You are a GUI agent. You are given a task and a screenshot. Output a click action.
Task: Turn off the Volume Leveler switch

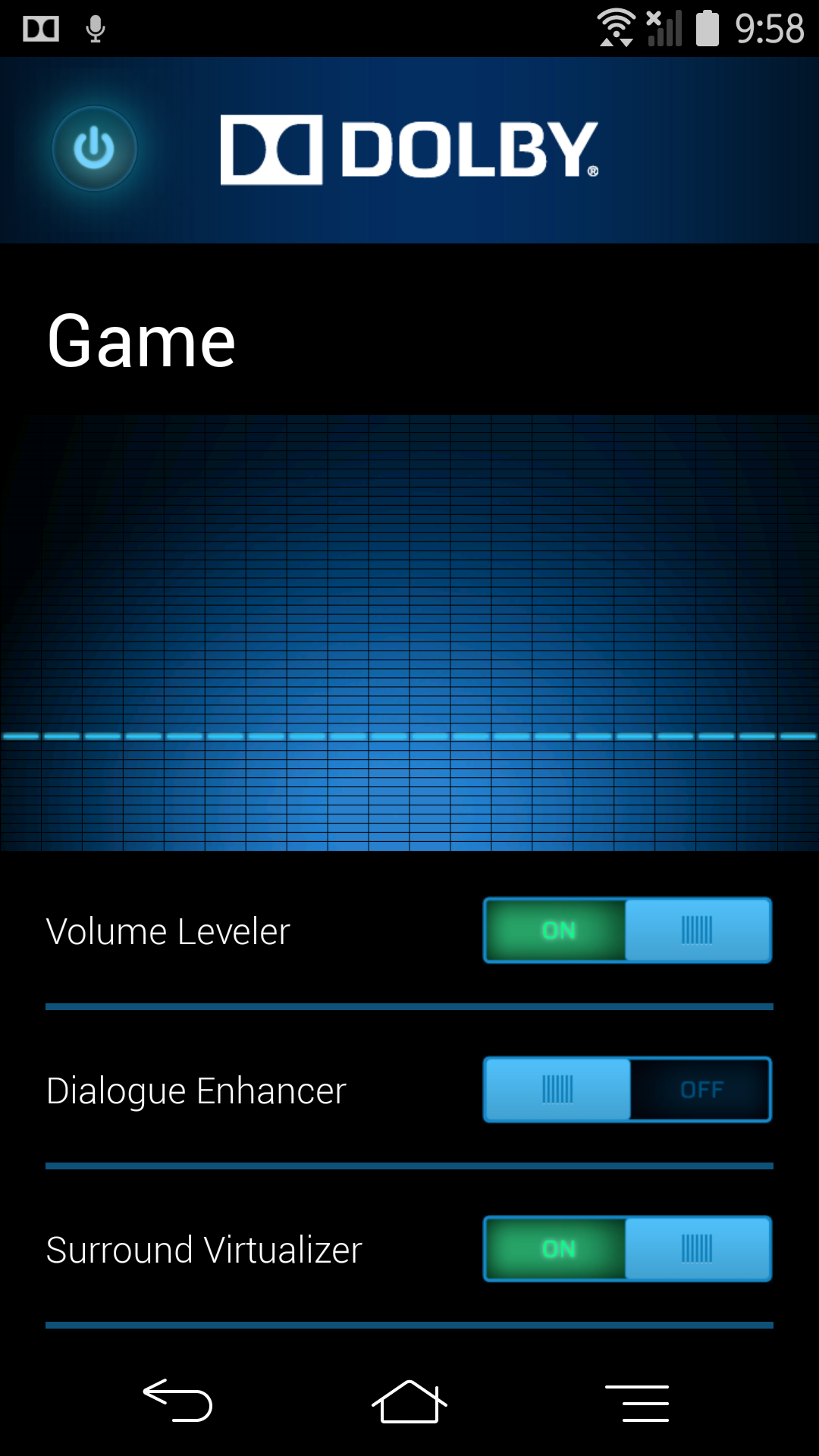[627, 930]
